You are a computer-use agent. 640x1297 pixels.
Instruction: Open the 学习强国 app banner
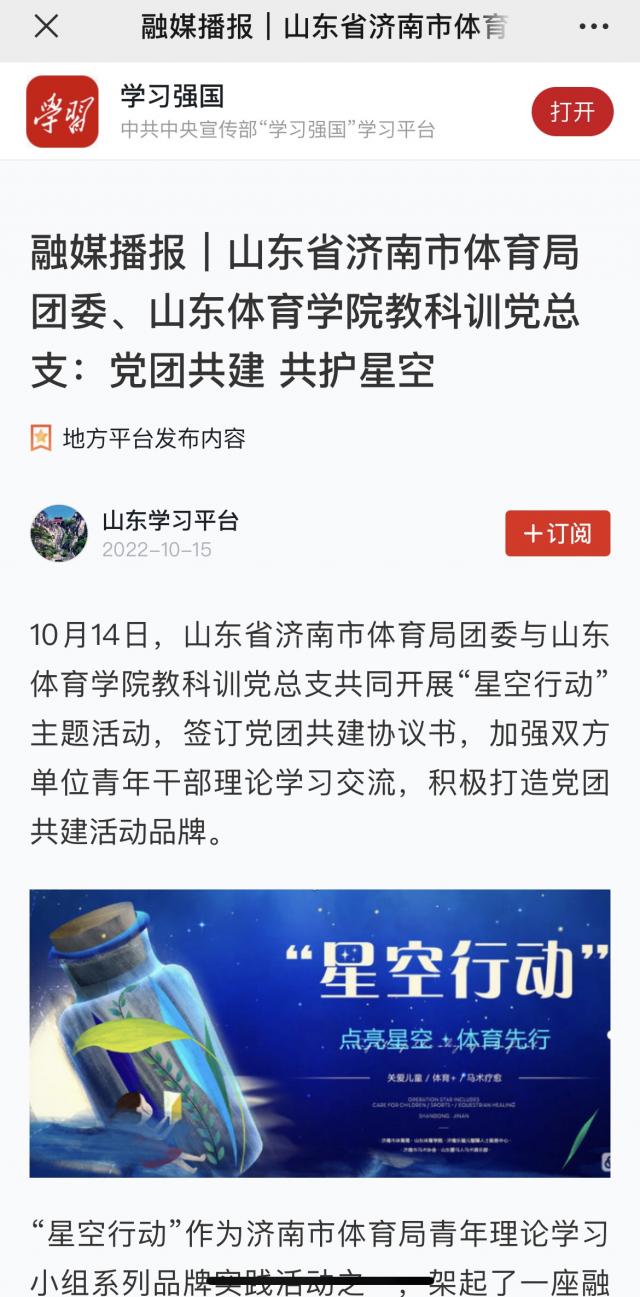coord(270,112)
